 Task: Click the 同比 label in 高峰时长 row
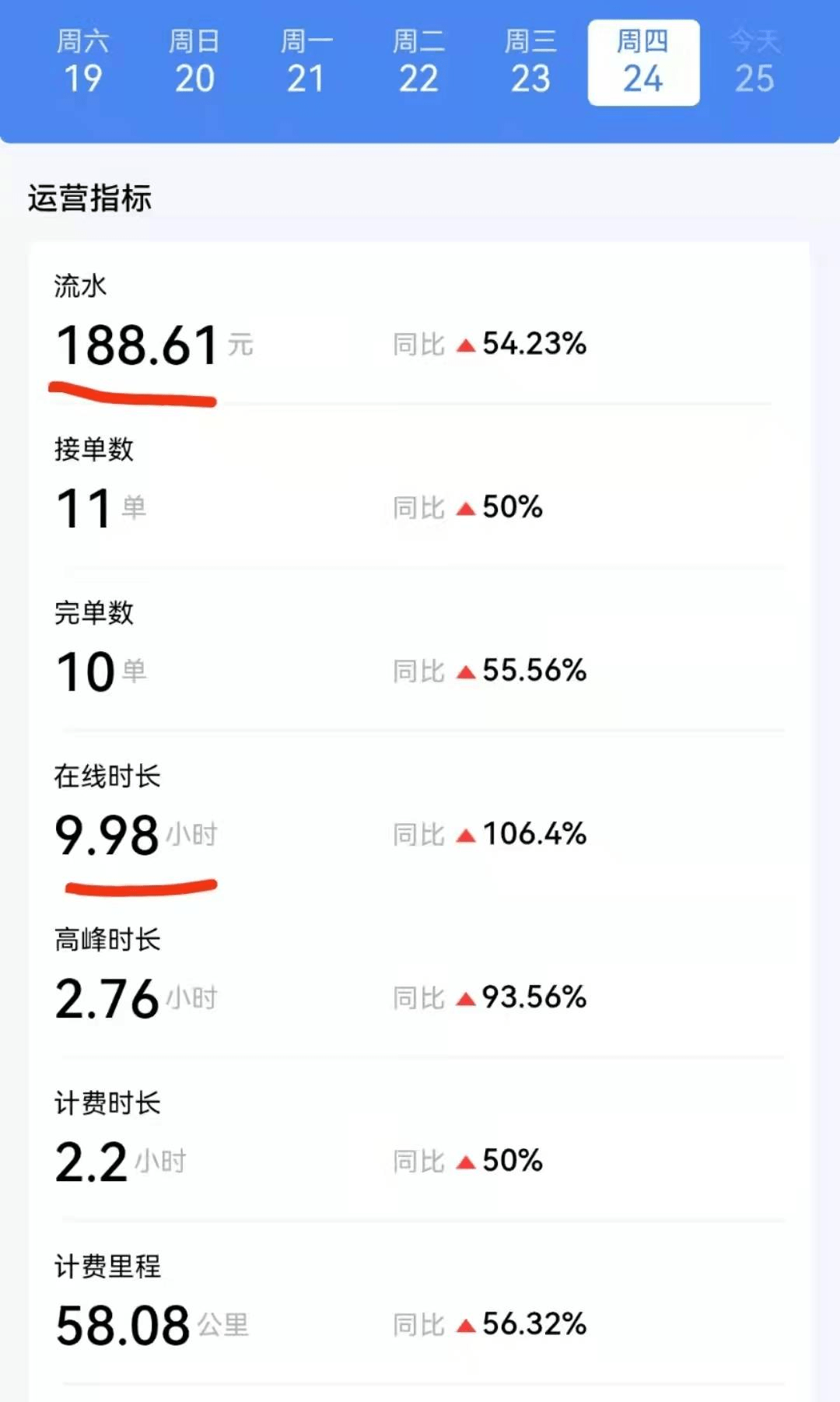[x=416, y=998]
